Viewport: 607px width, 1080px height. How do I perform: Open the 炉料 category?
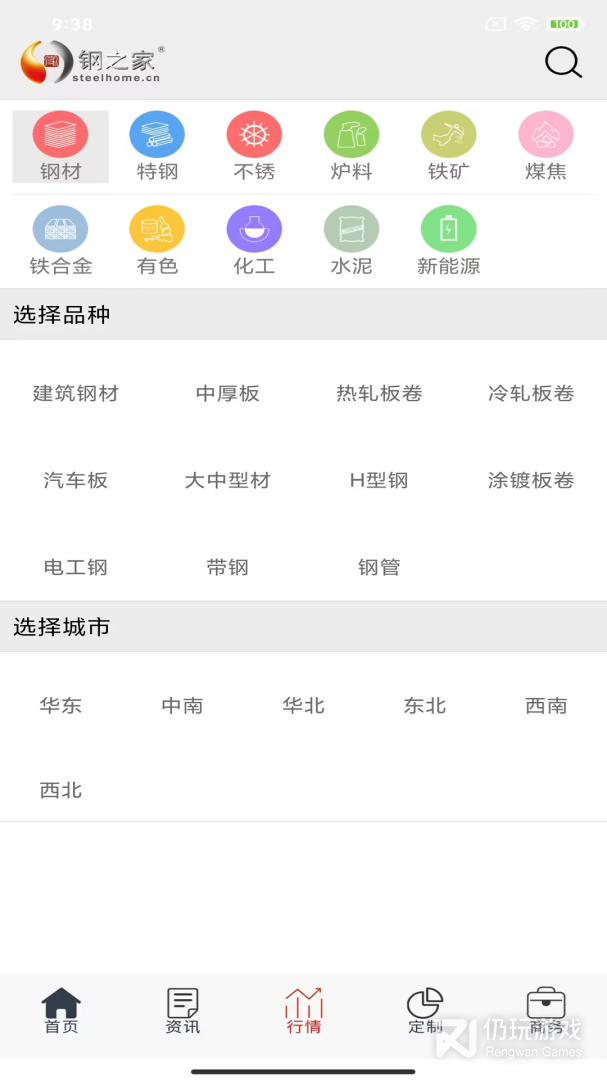point(351,146)
